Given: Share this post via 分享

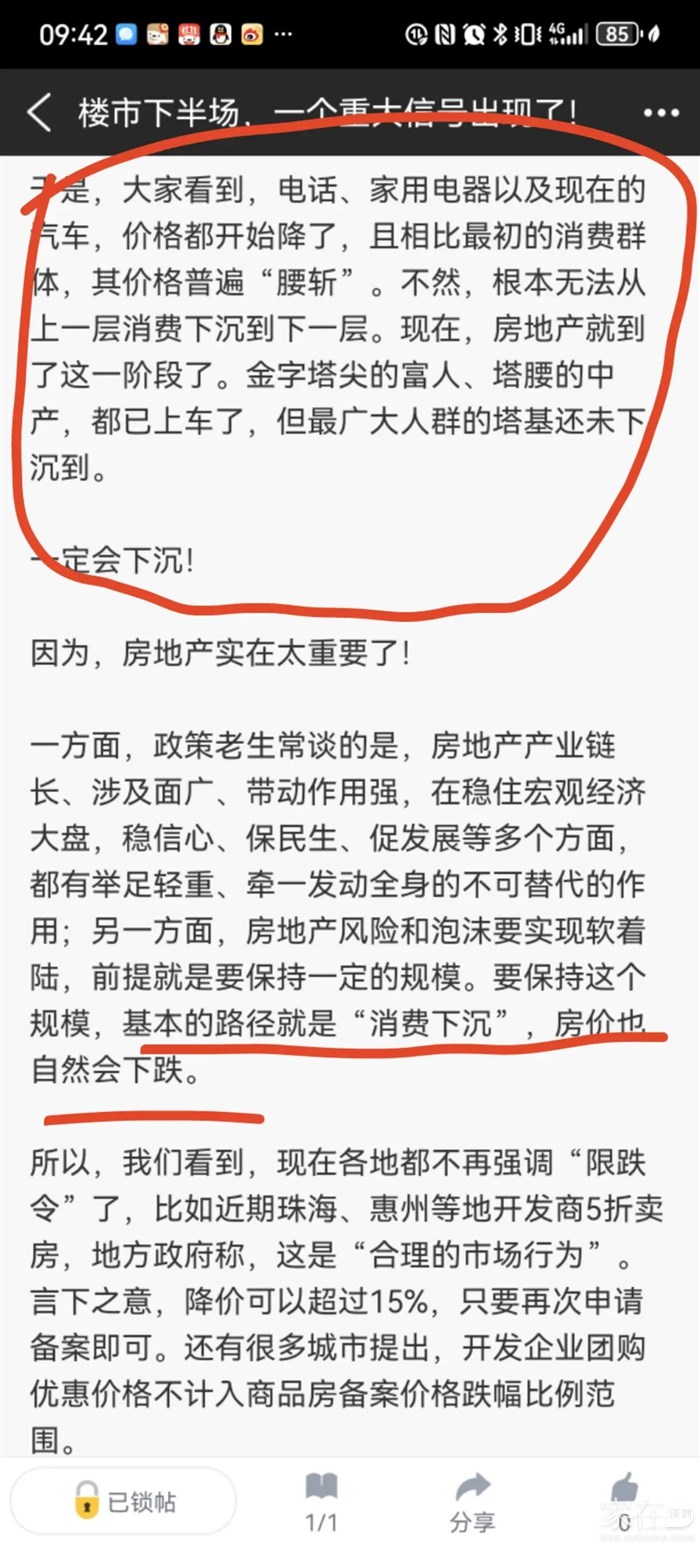Looking at the screenshot, I should click(x=472, y=1501).
